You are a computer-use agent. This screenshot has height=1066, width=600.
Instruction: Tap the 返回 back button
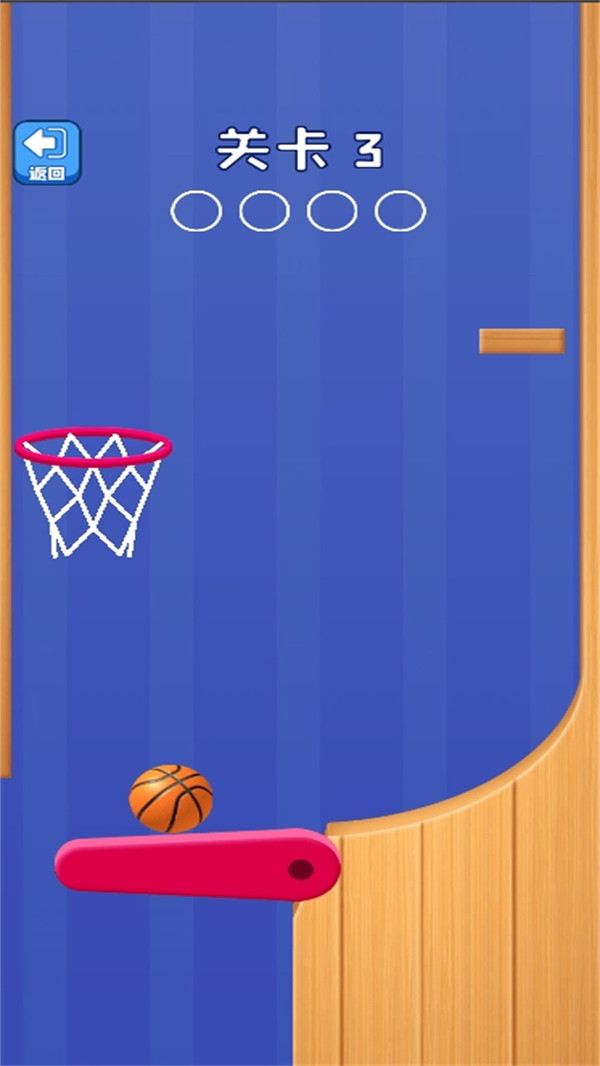click(48, 153)
